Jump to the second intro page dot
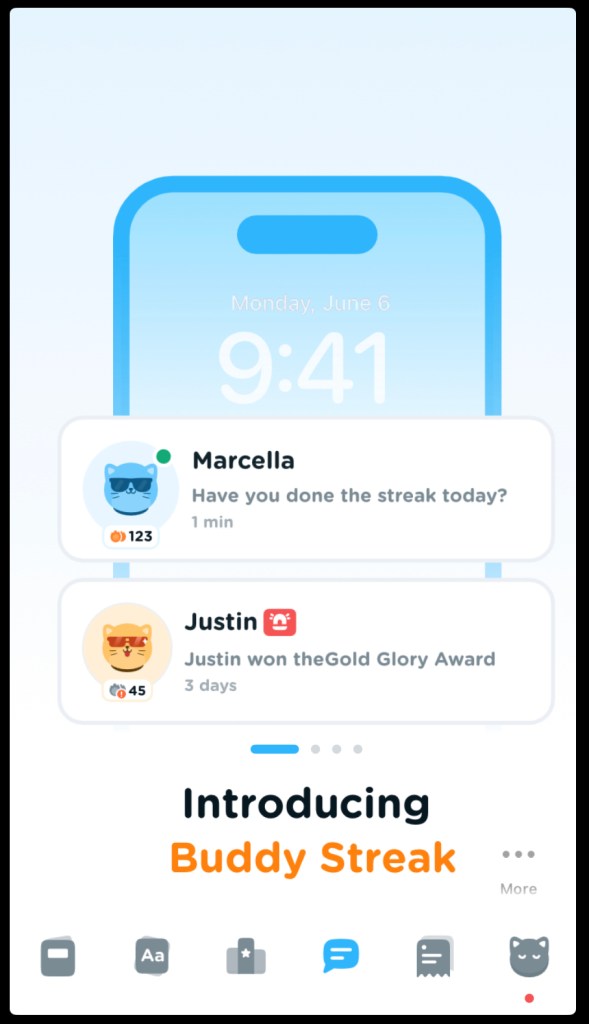The height and width of the screenshot is (1024, 589). [315, 749]
